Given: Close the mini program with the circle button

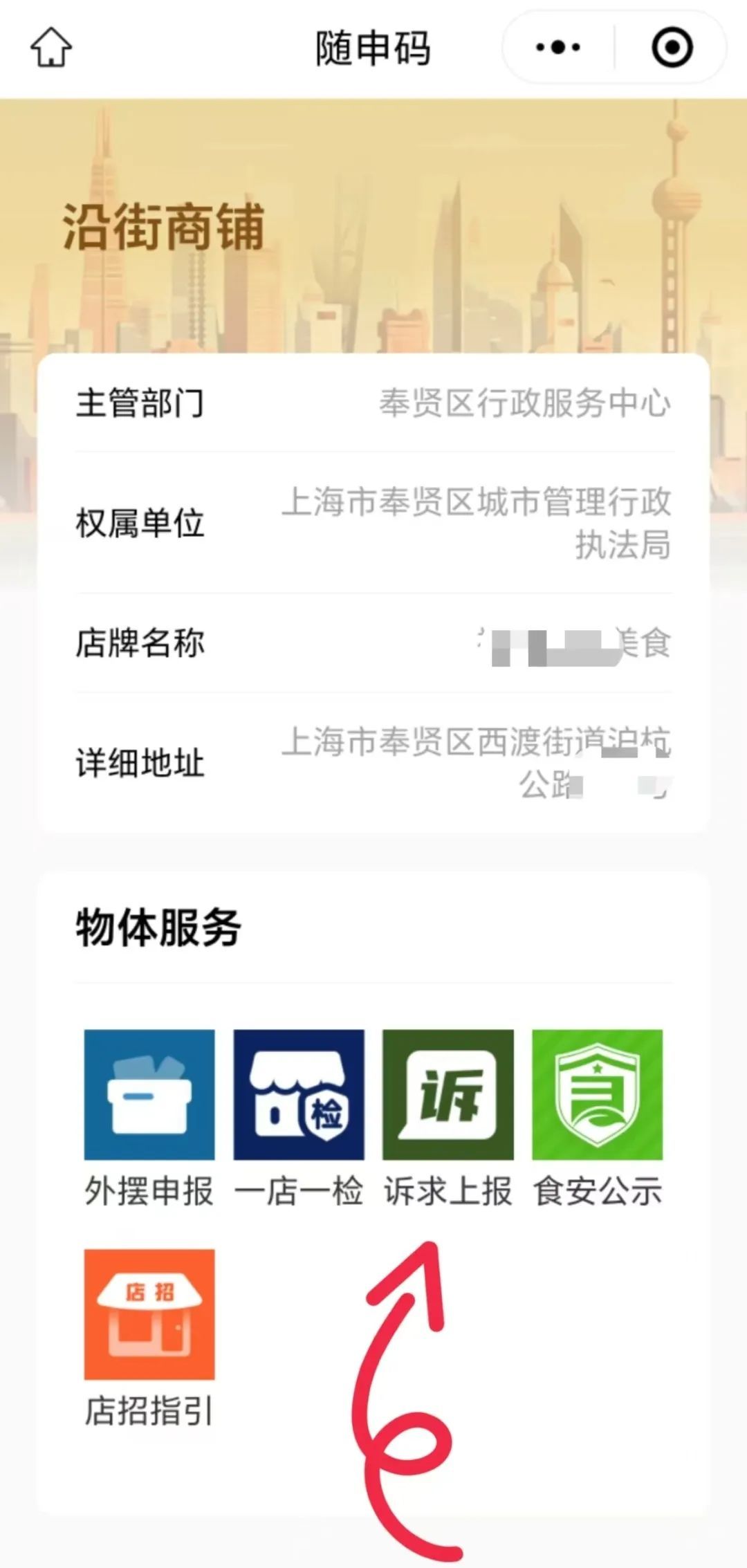Looking at the screenshot, I should coord(672,48).
